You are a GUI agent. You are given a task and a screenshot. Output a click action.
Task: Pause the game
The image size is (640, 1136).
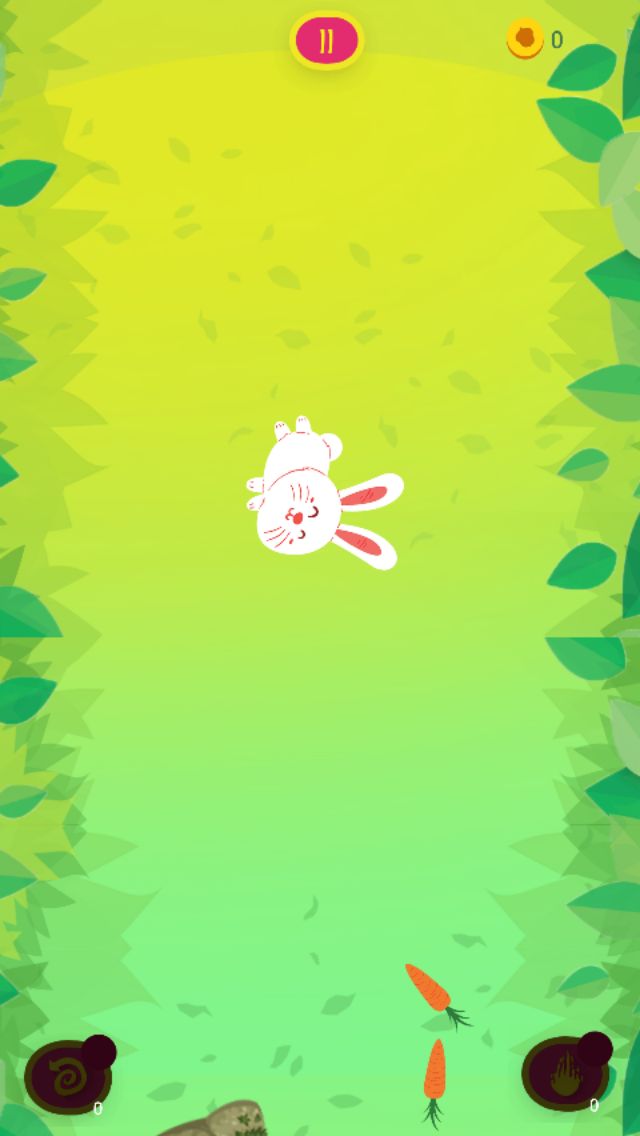pyautogui.click(x=326, y=41)
